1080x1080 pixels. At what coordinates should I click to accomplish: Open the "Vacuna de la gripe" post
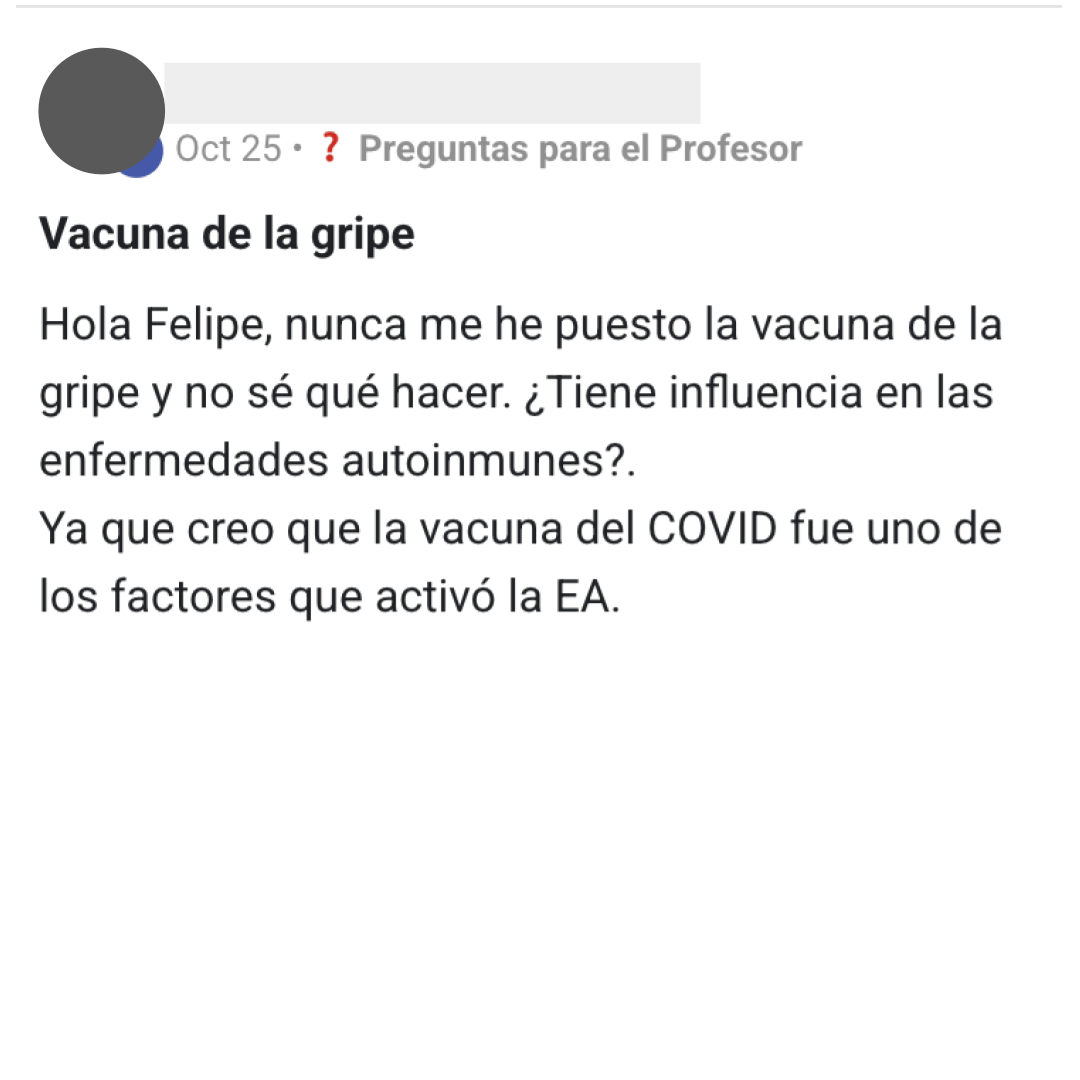227,234
